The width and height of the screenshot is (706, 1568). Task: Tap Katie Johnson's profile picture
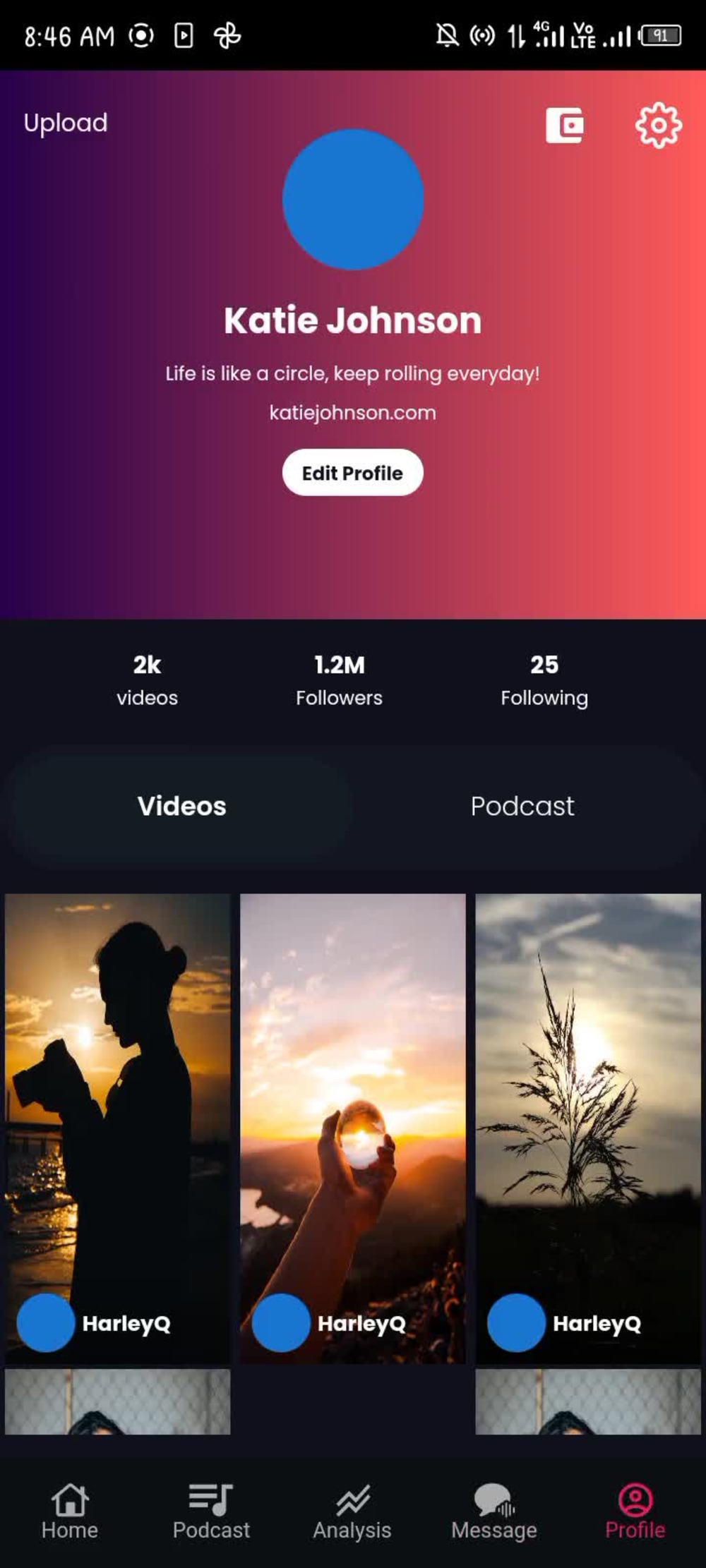tap(353, 199)
